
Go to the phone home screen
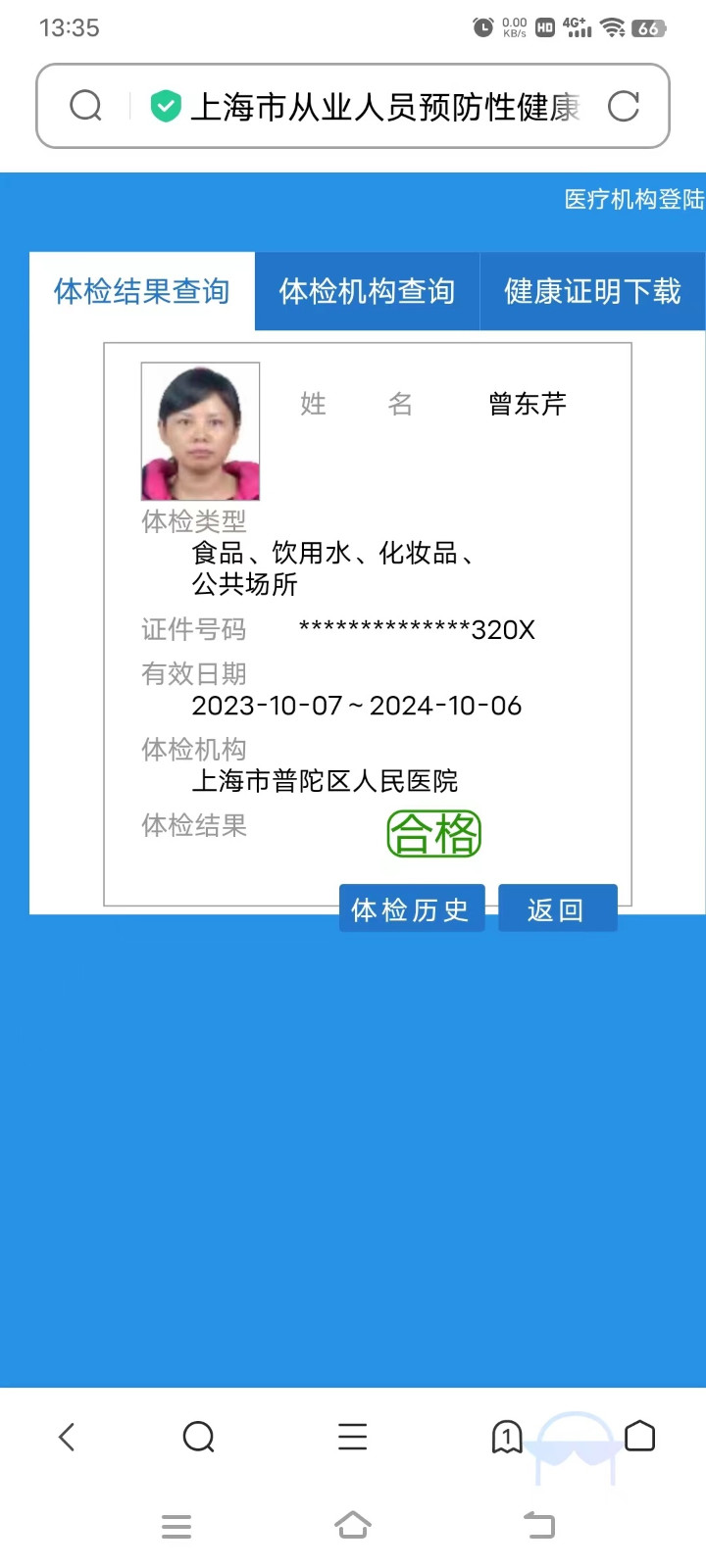[352, 1525]
